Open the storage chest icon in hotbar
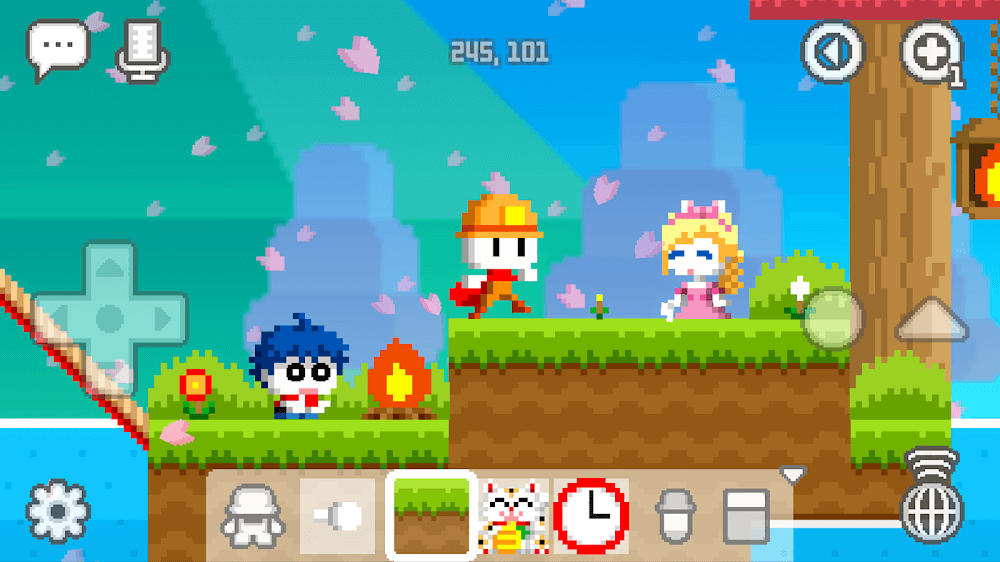The width and height of the screenshot is (1000, 562). [746, 516]
